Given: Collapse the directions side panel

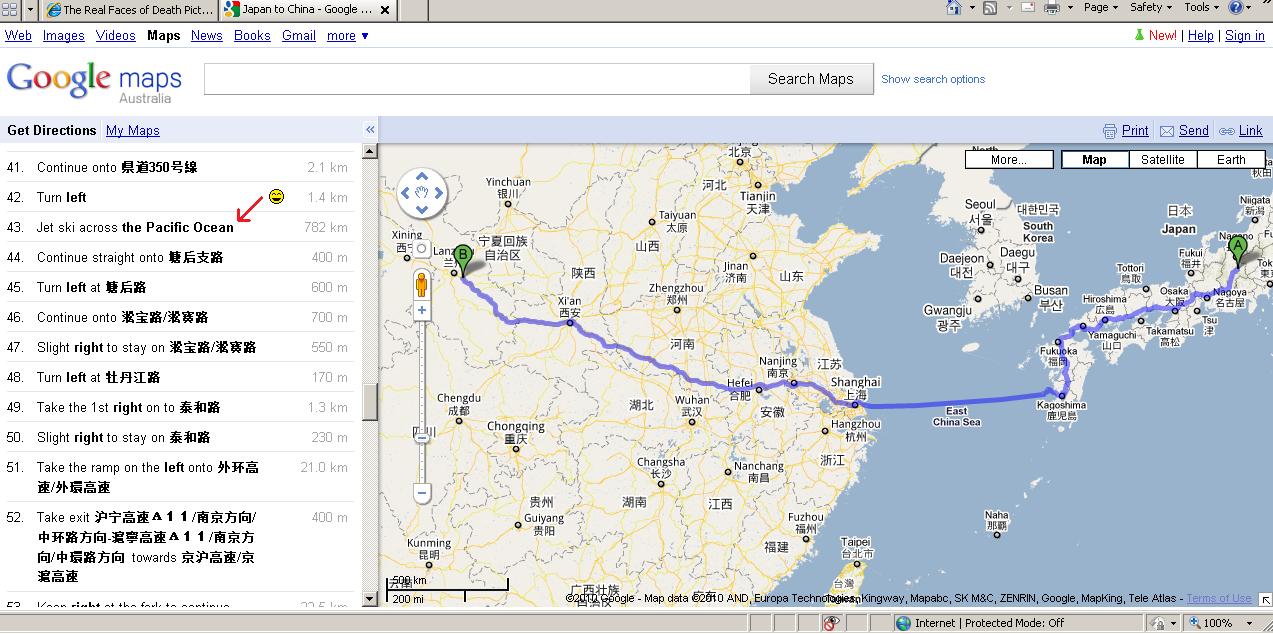Looking at the screenshot, I should tap(369, 130).
